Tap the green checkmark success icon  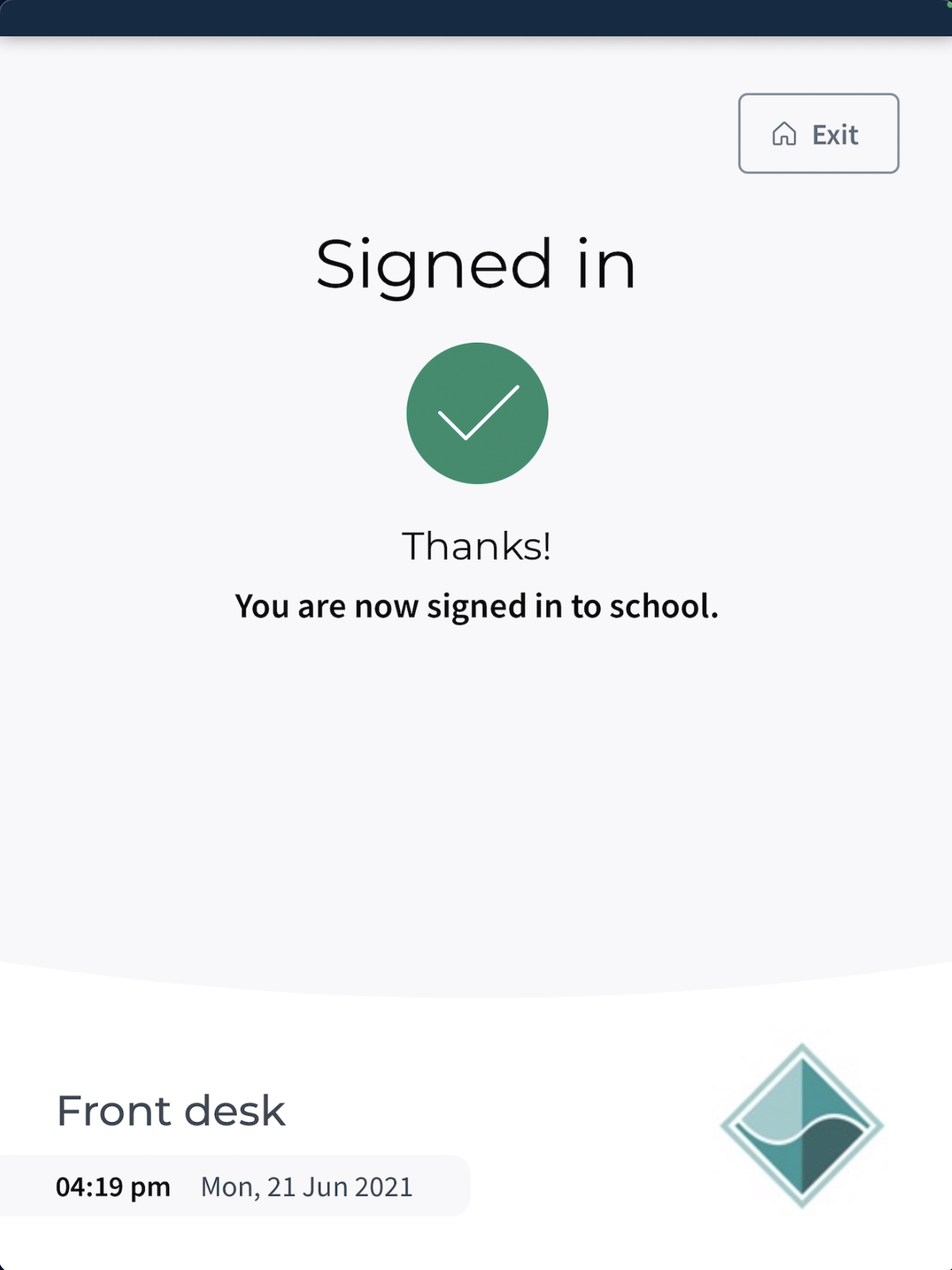(477, 414)
